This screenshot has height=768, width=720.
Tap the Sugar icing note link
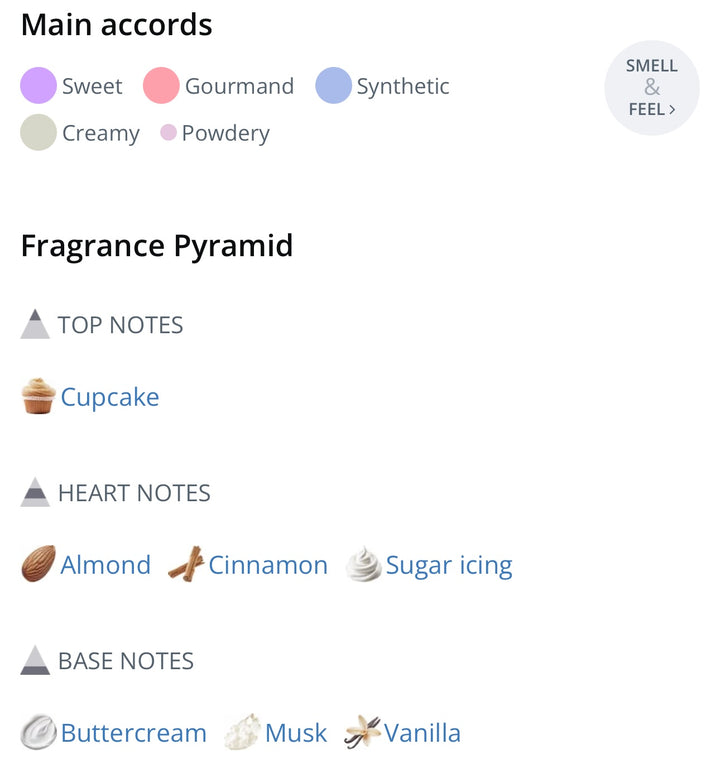coord(448,565)
